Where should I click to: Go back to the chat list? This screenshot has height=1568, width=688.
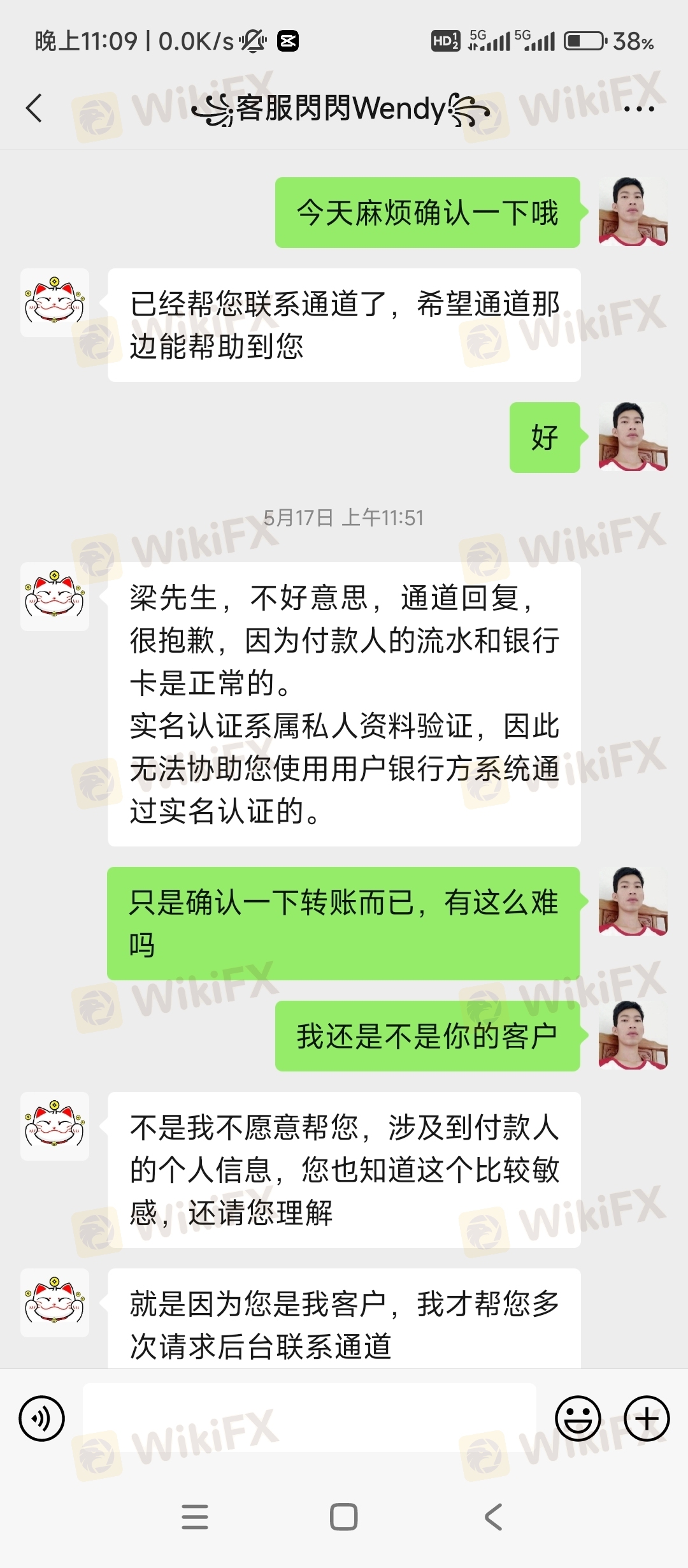point(34,108)
